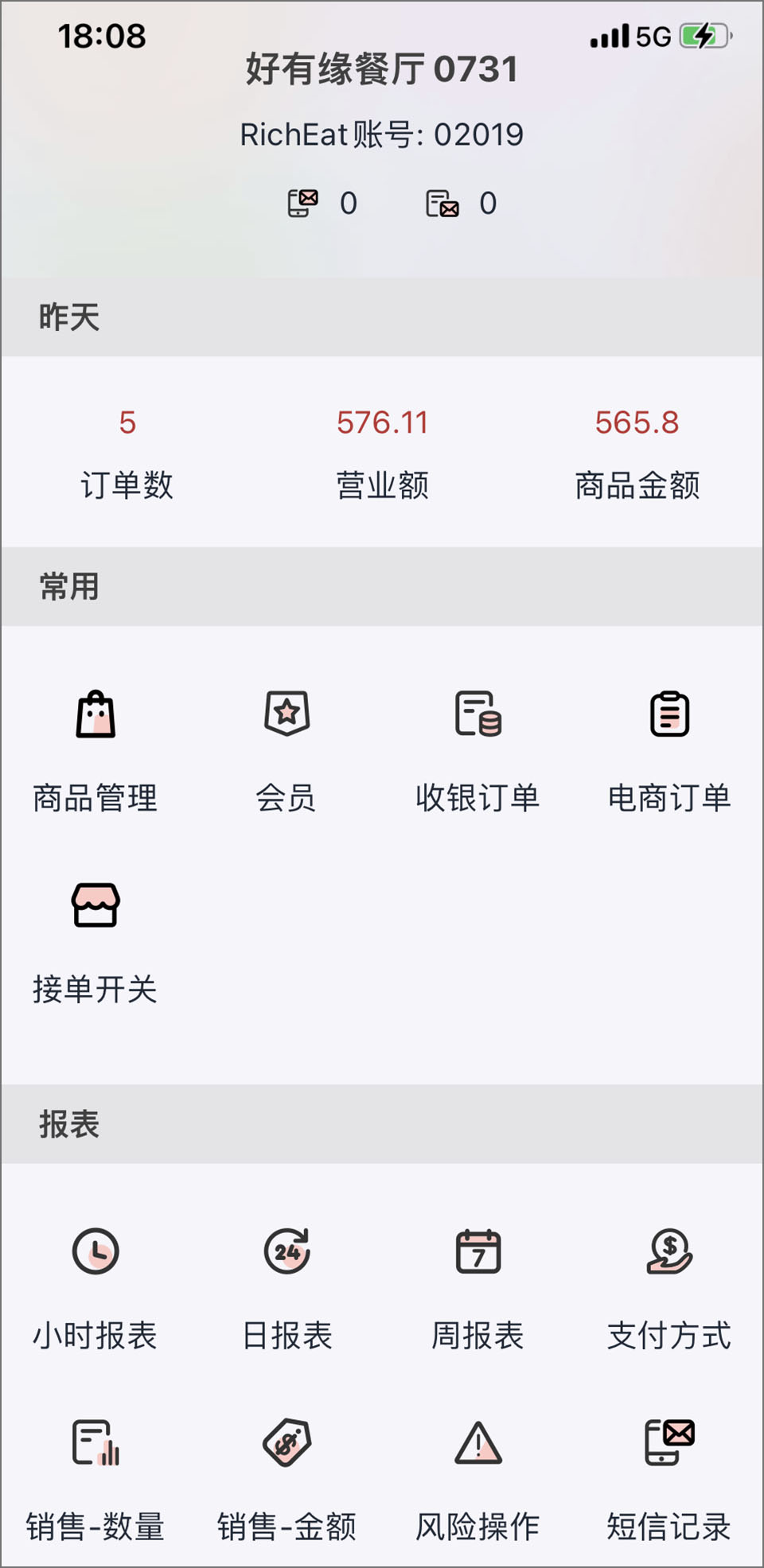
Task: Open the 支付方式 payment methods report
Action: 669,1288
